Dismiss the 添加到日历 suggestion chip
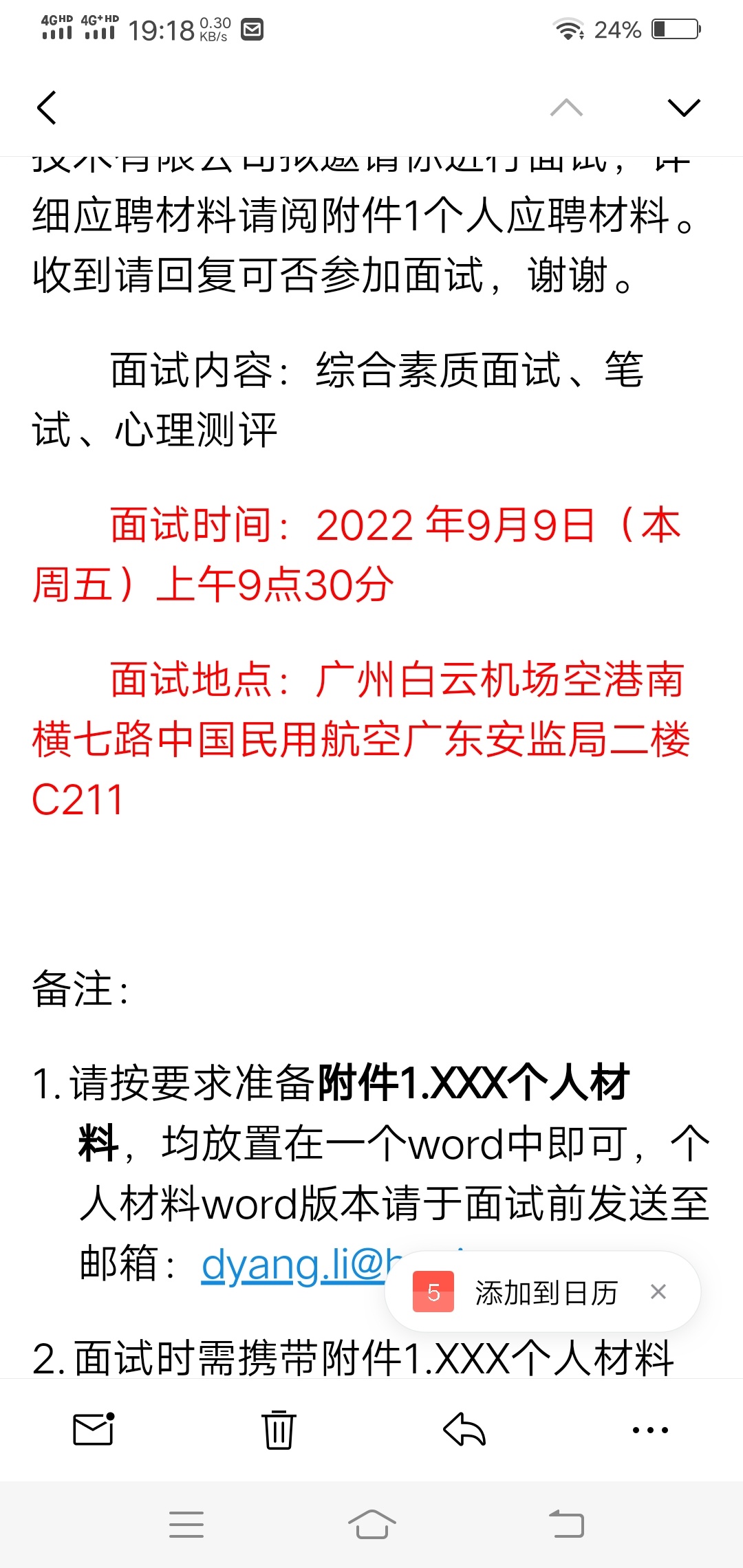Image resolution: width=743 pixels, height=1568 pixels. 658,1292
